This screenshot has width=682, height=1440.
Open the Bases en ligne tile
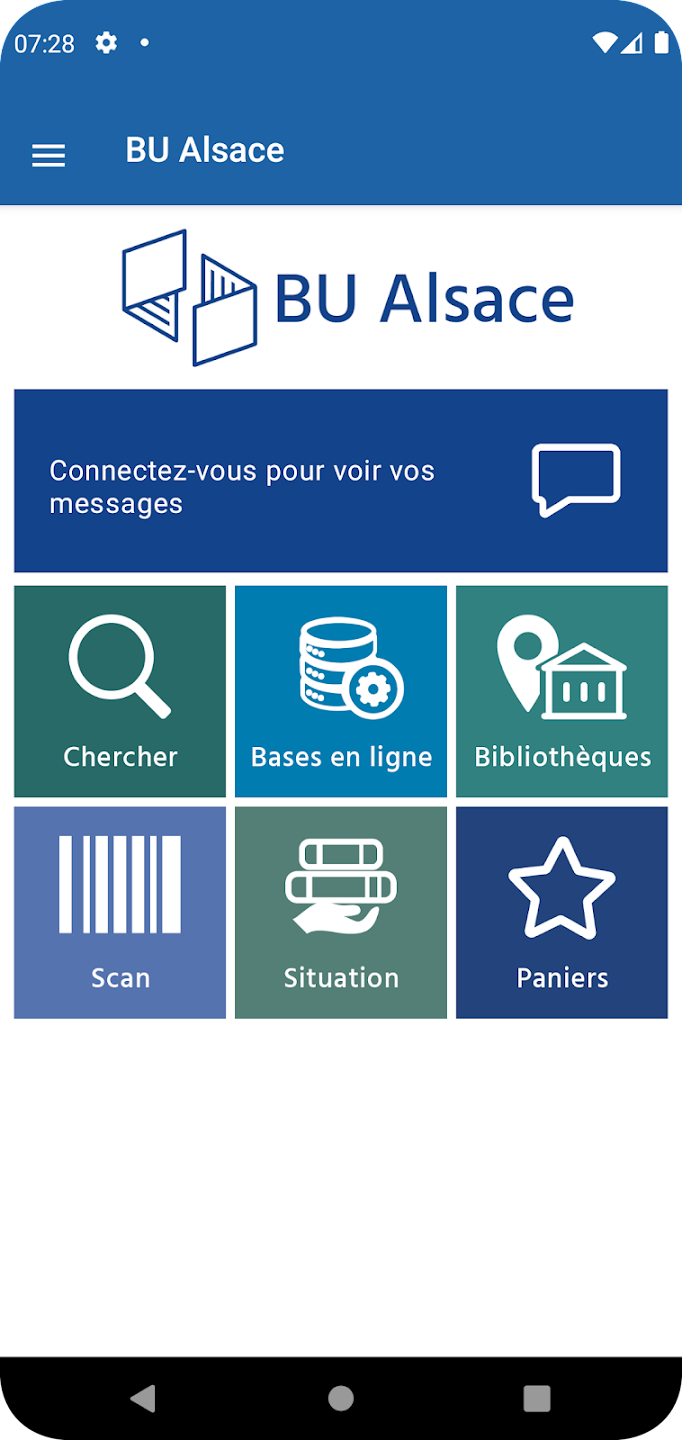pyautogui.click(x=341, y=691)
